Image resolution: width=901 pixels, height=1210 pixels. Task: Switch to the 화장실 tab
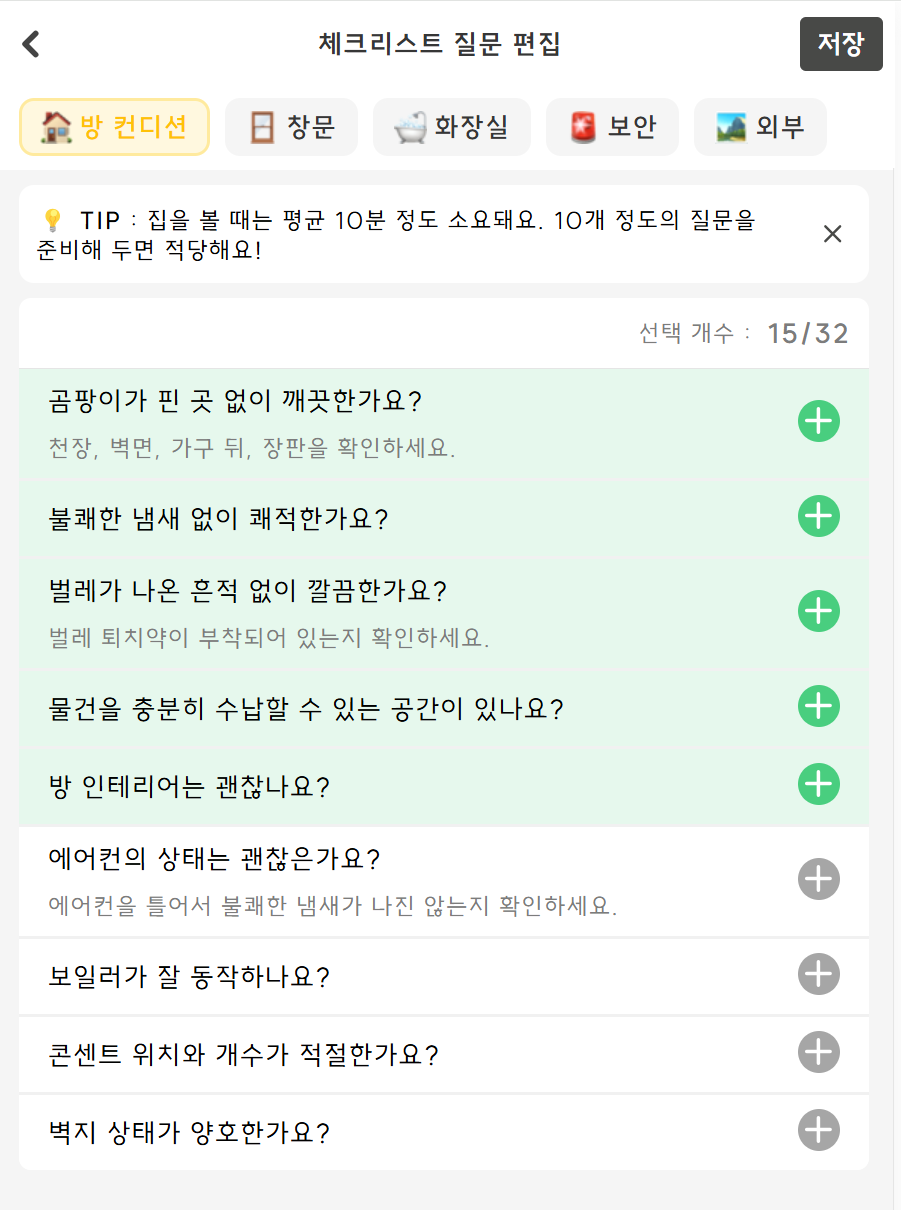tap(451, 127)
